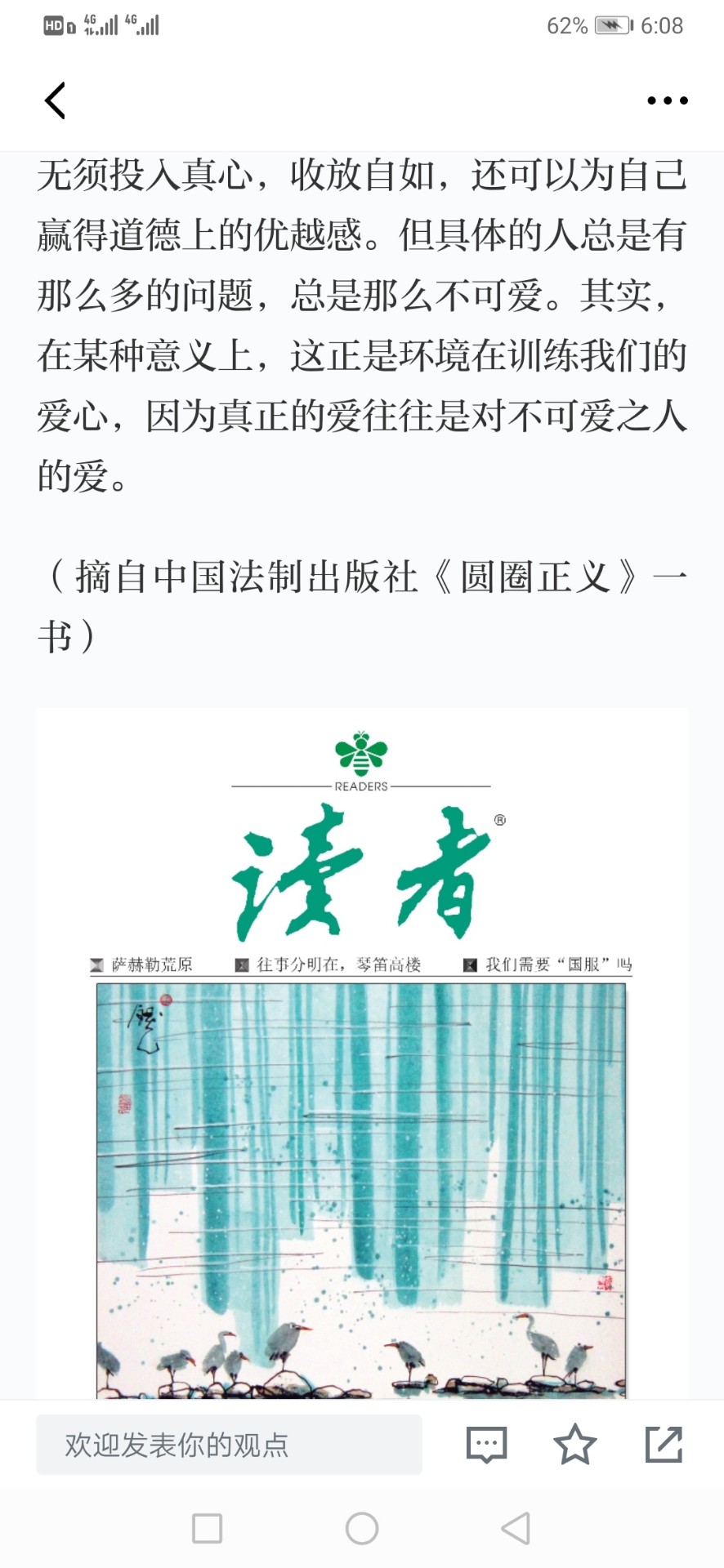724x1568 pixels.
Task: Open recent apps with the square button
Action: point(207,1528)
